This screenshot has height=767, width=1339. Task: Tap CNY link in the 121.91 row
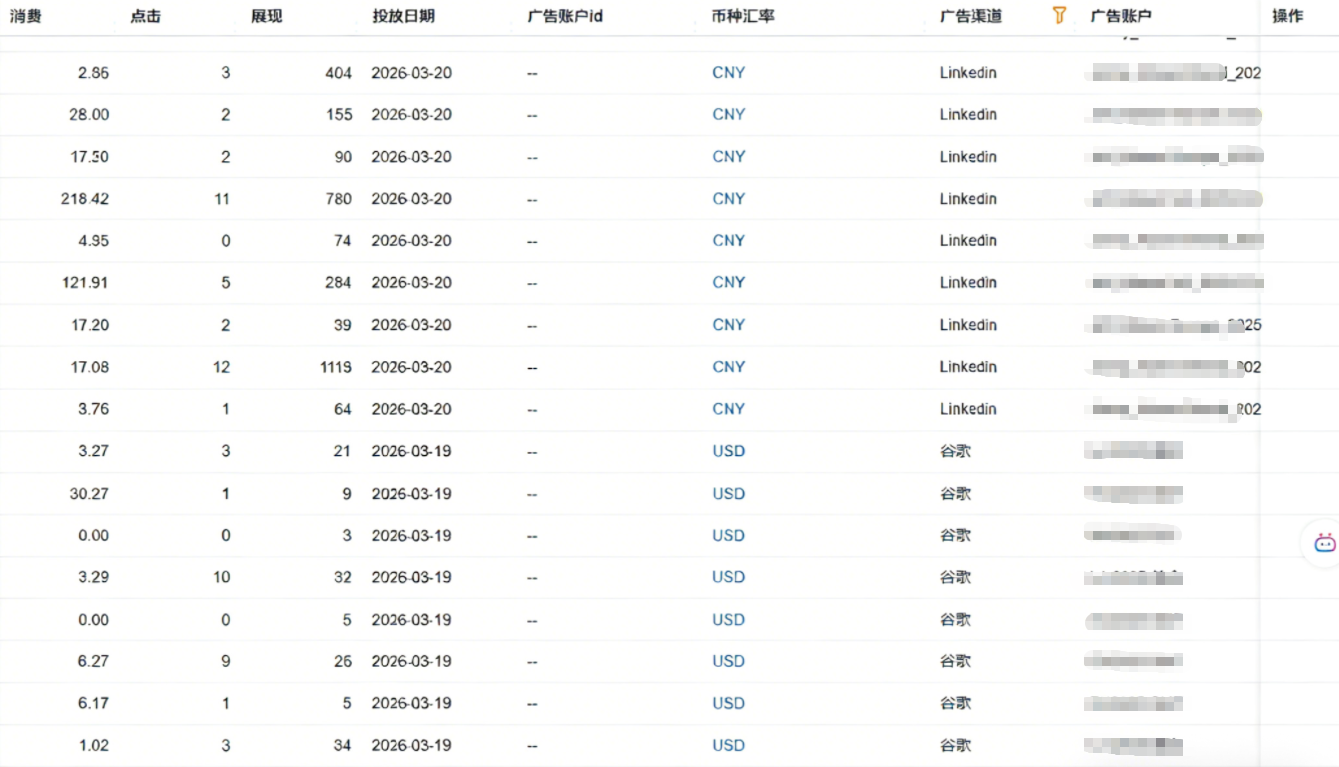point(728,283)
